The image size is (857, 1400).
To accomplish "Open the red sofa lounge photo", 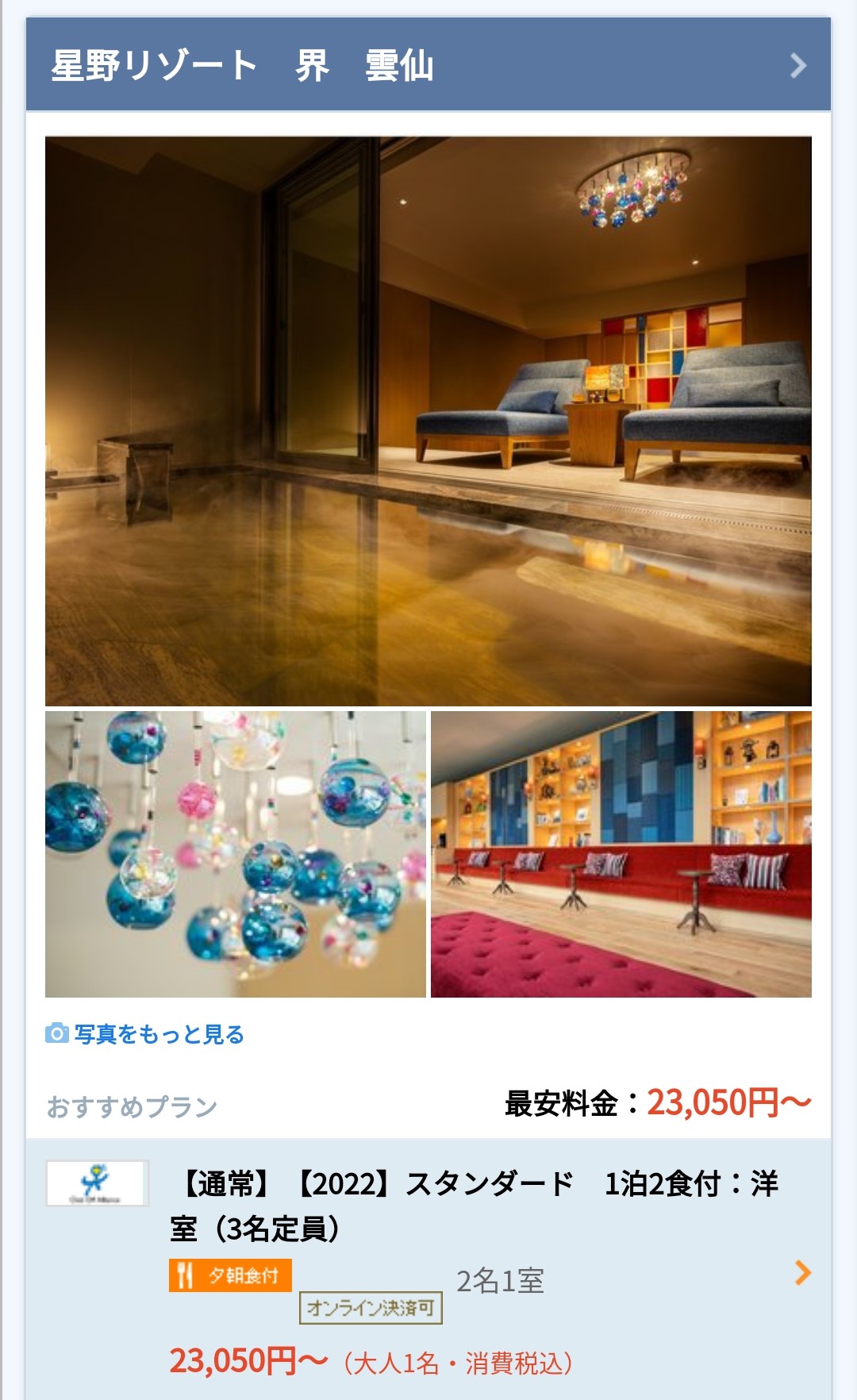I will point(621,854).
